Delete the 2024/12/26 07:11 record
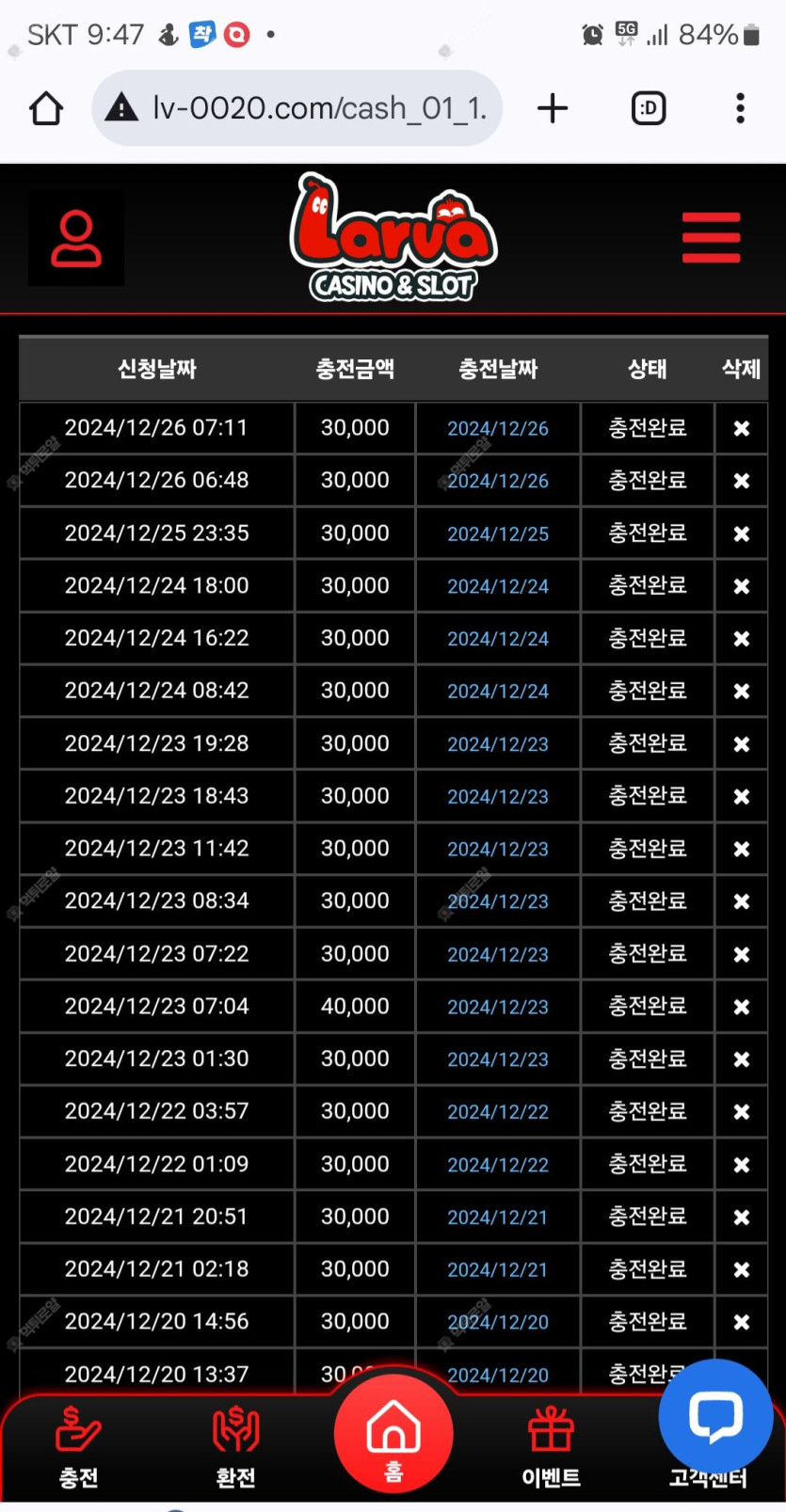This screenshot has height=1512, width=786. coord(742,429)
